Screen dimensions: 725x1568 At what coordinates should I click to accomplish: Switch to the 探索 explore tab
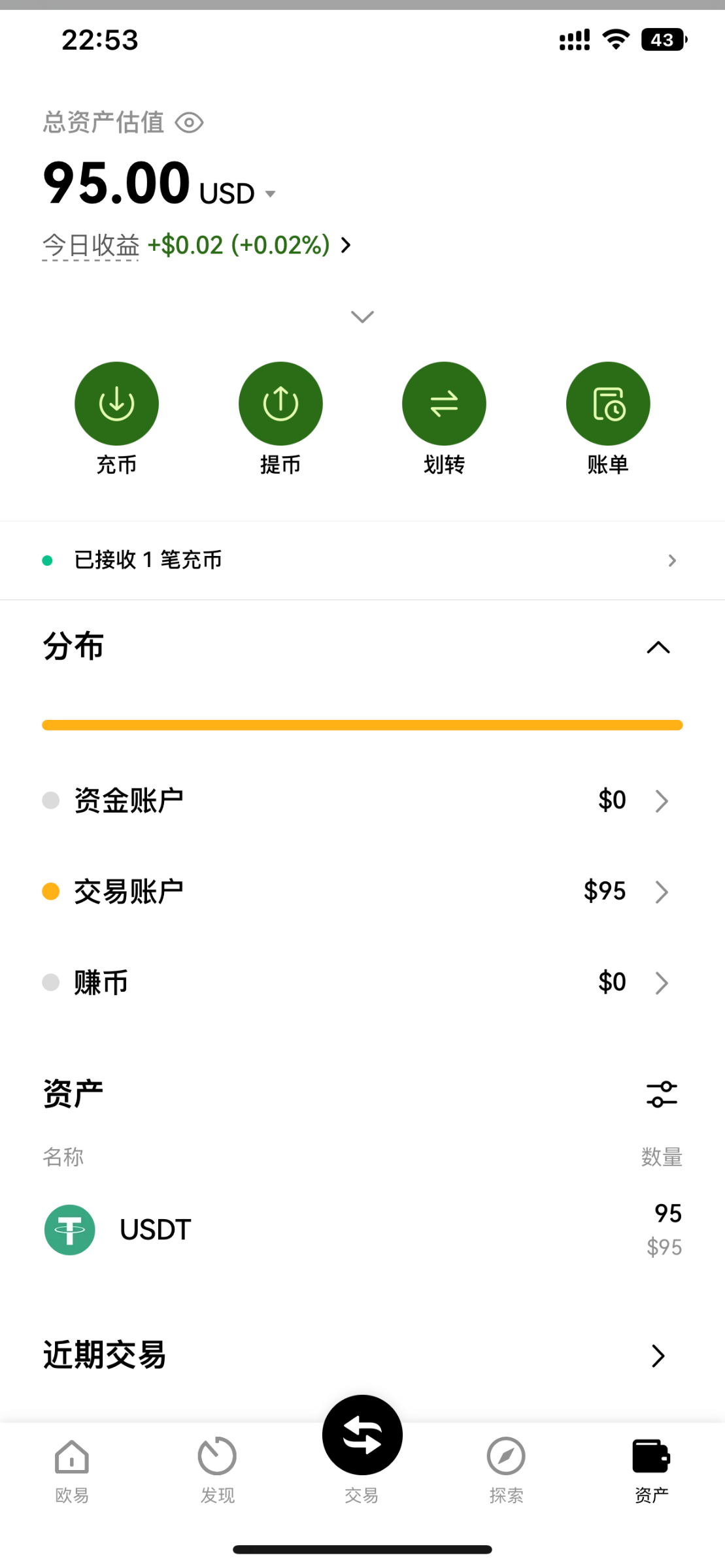(x=506, y=1468)
